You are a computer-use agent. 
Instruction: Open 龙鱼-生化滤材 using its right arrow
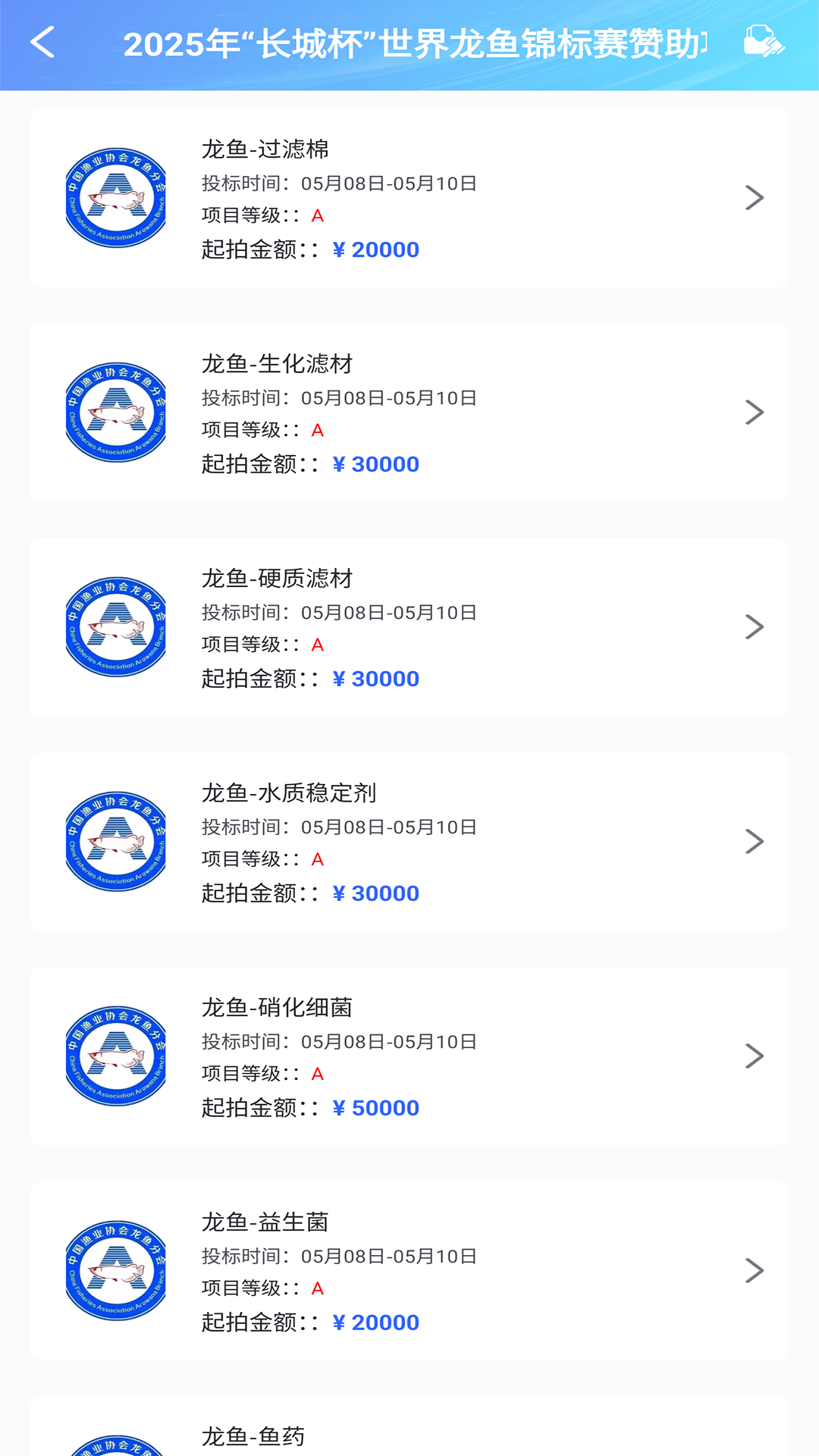(753, 410)
